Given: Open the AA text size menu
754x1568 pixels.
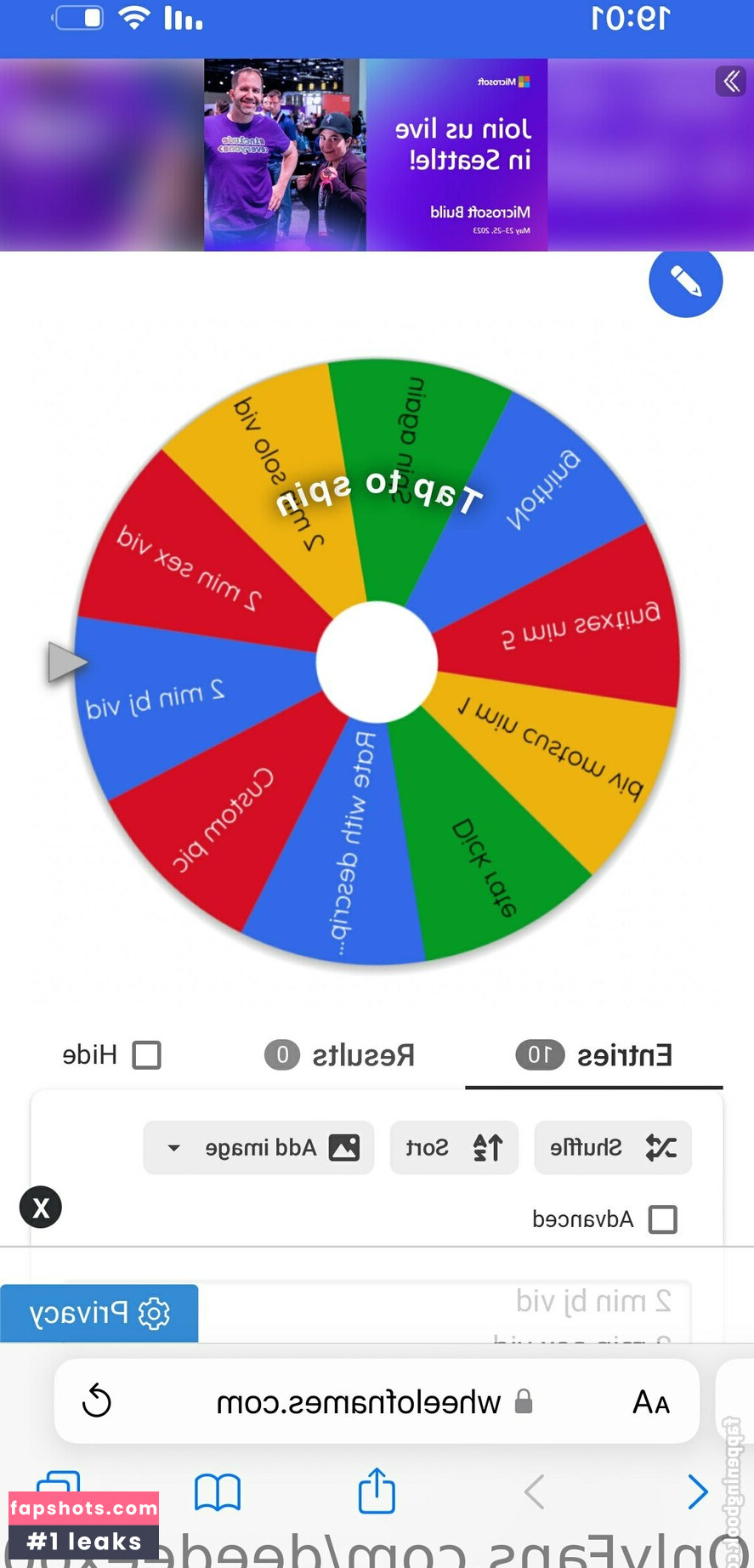Looking at the screenshot, I should tap(651, 1401).
